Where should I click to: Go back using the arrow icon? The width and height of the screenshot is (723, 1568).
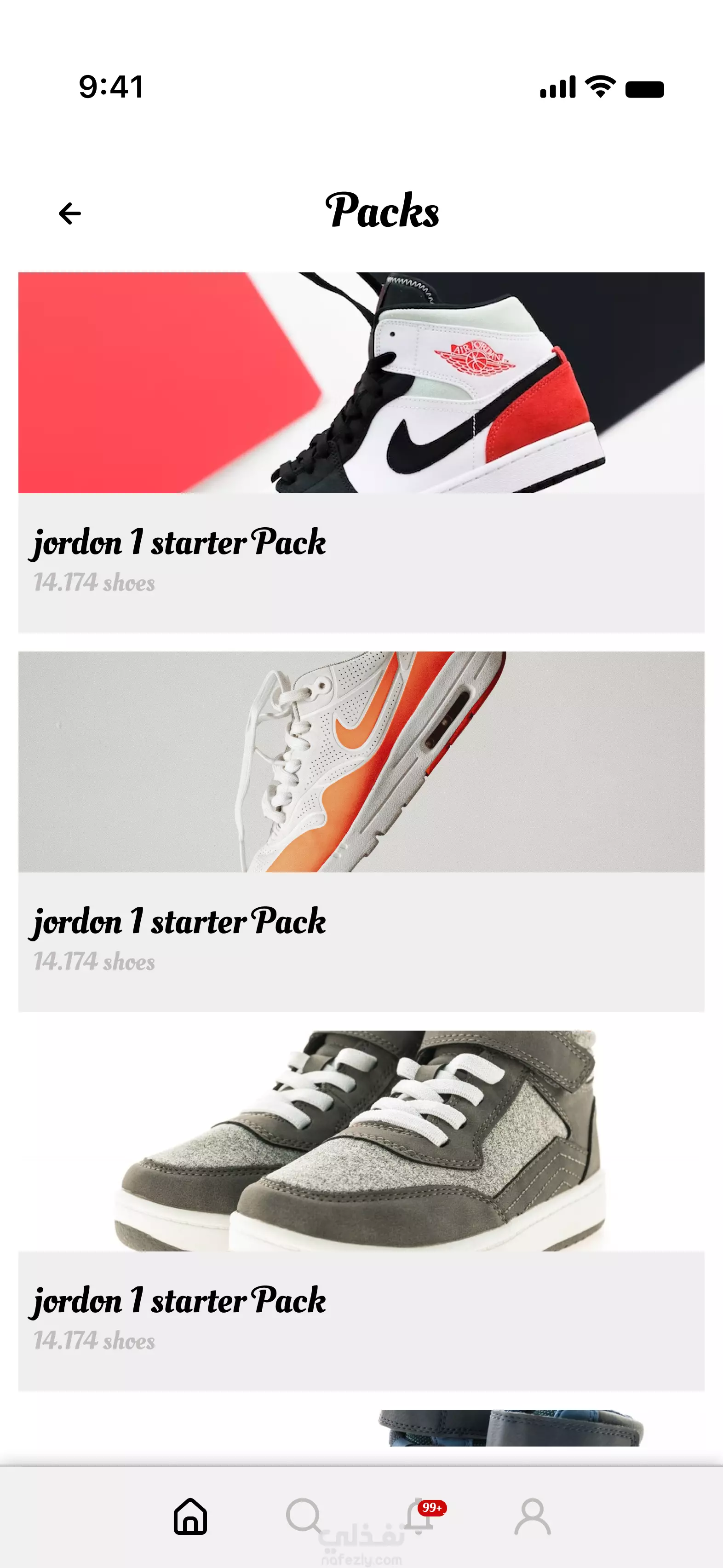[70, 213]
